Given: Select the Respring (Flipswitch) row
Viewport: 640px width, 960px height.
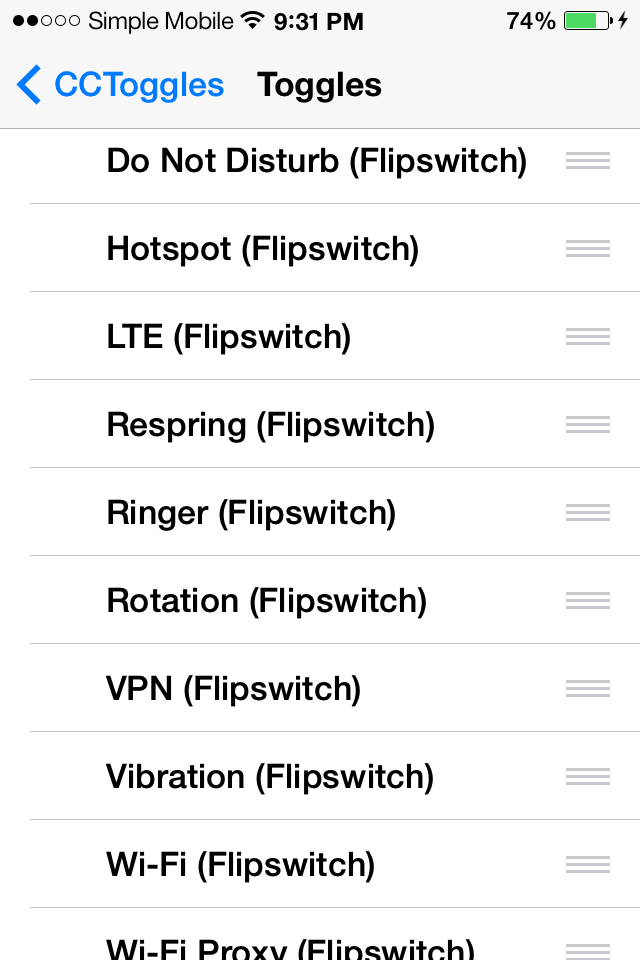Looking at the screenshot, I should 270,425.
